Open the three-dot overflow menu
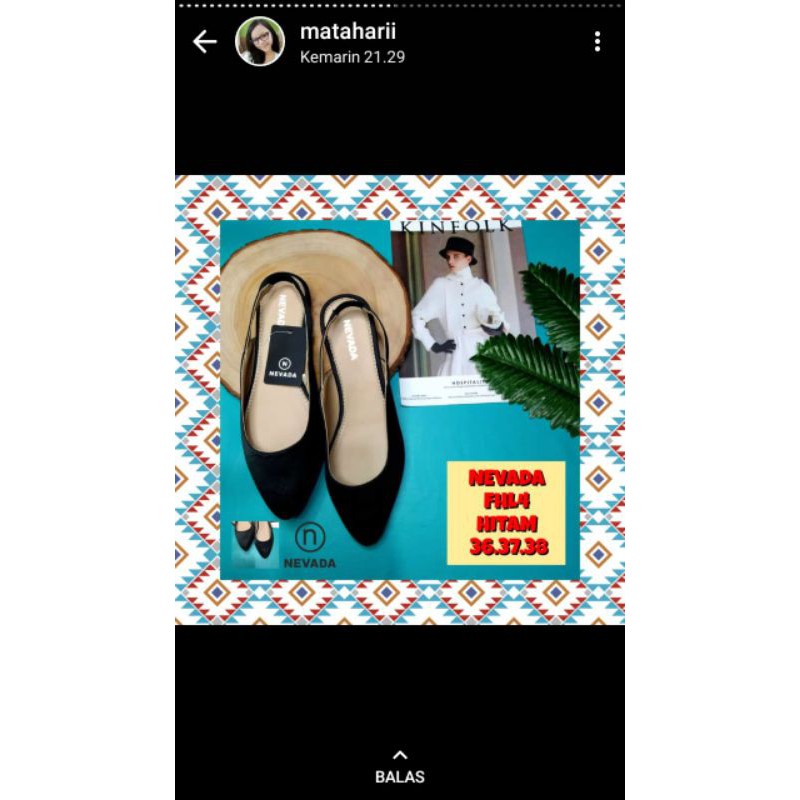The height and width of the screenshot is (800, 800). click(x=597, y=41)
